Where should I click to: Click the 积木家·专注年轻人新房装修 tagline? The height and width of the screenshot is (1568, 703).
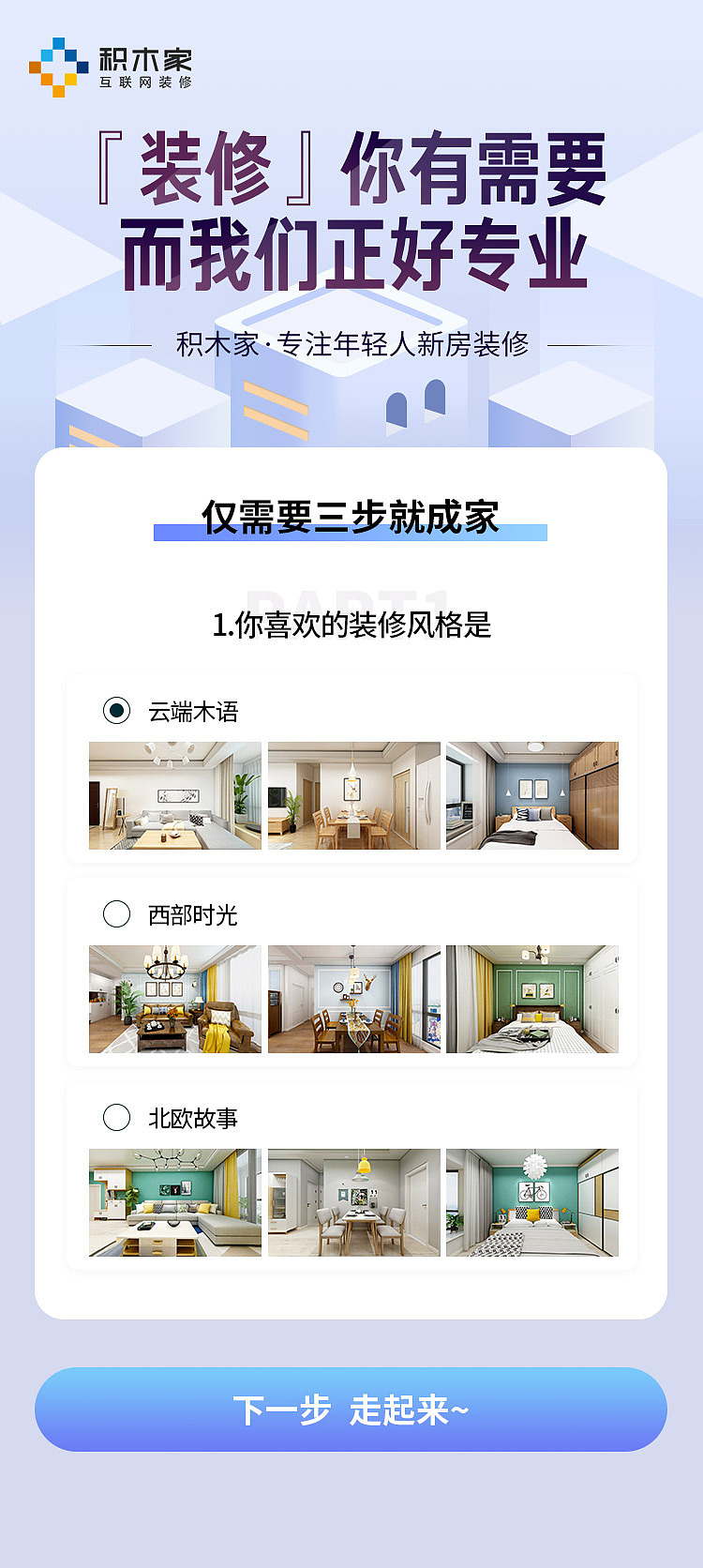[x=351, y=344]
